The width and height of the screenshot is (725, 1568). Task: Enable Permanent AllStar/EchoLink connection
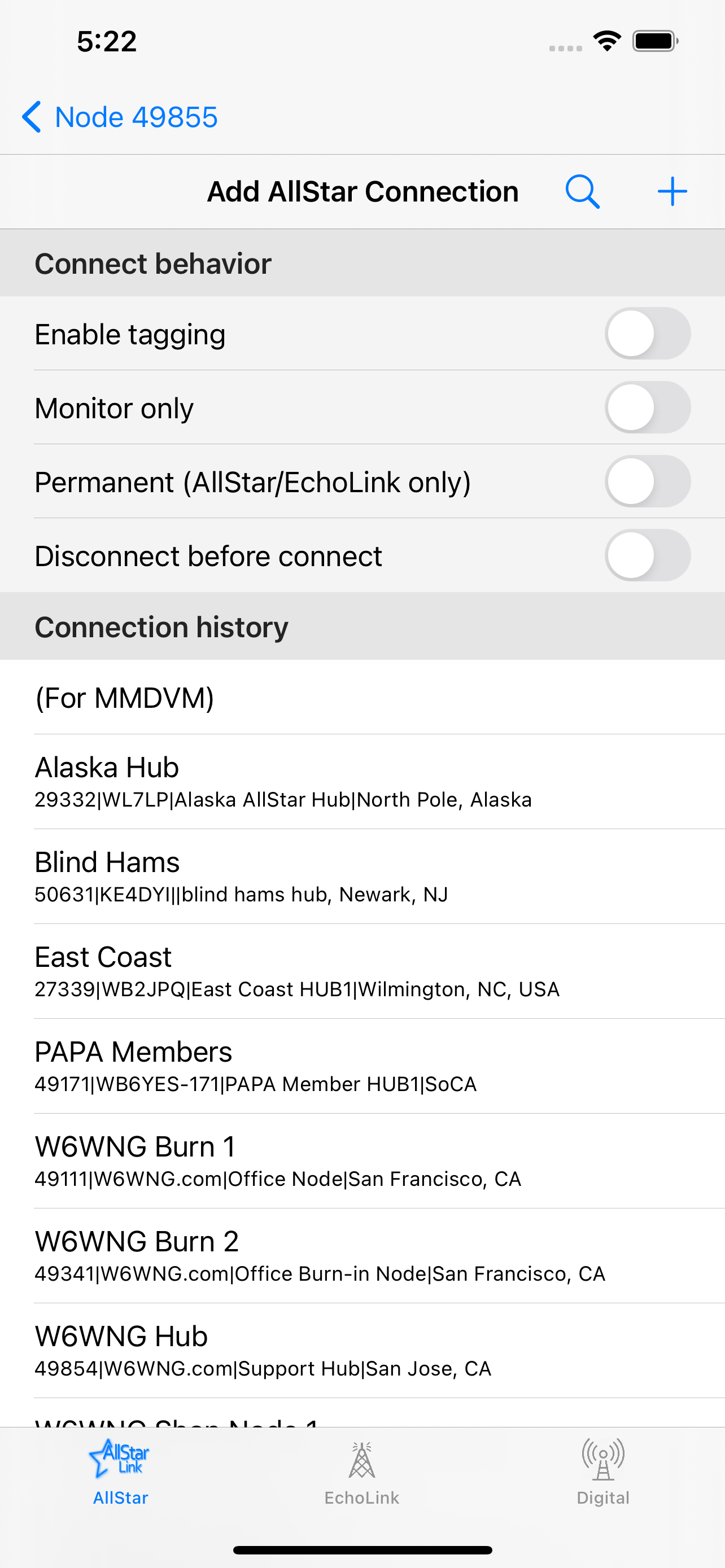(x=647, y=481)
